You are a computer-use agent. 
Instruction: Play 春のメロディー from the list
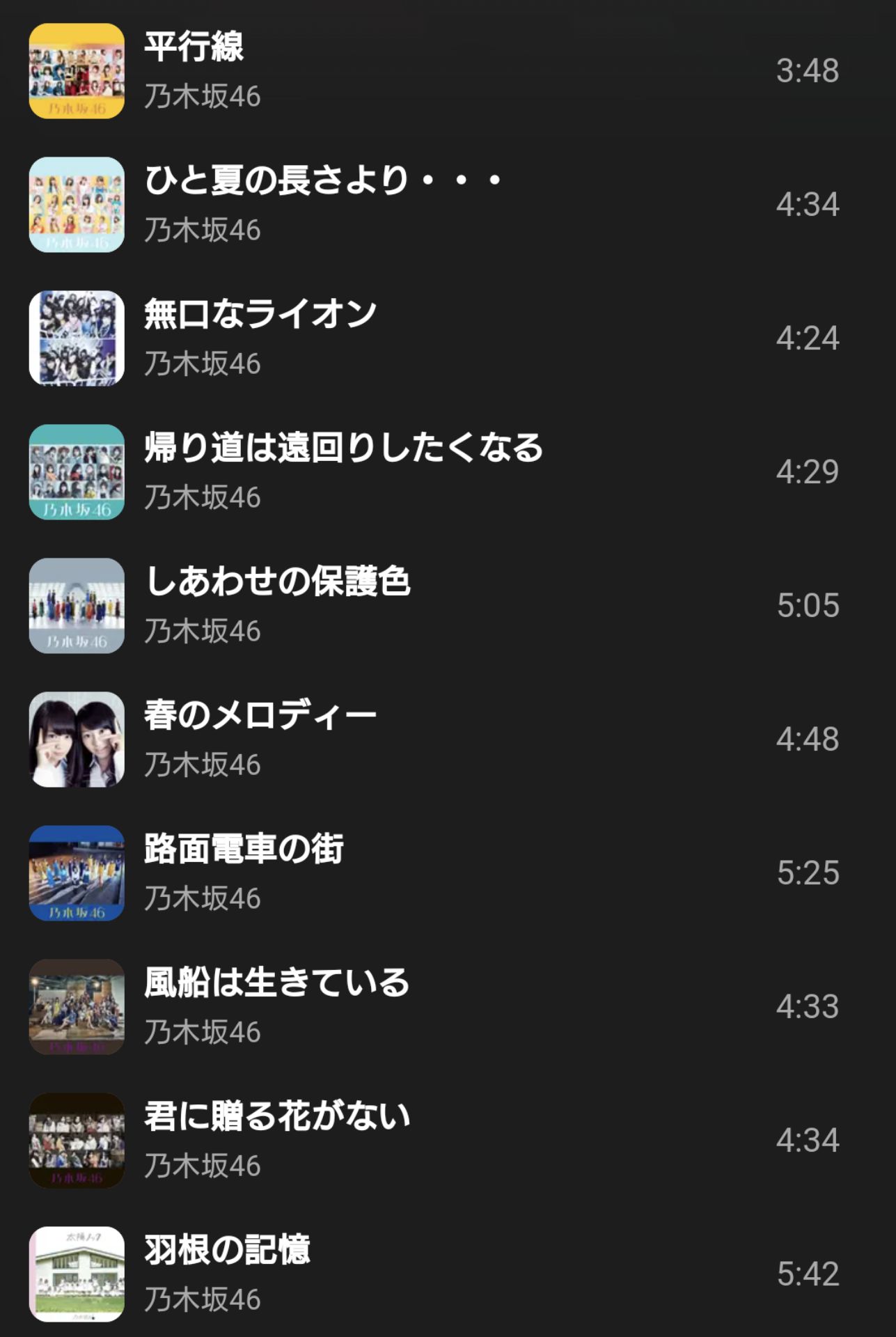point(260,716)
